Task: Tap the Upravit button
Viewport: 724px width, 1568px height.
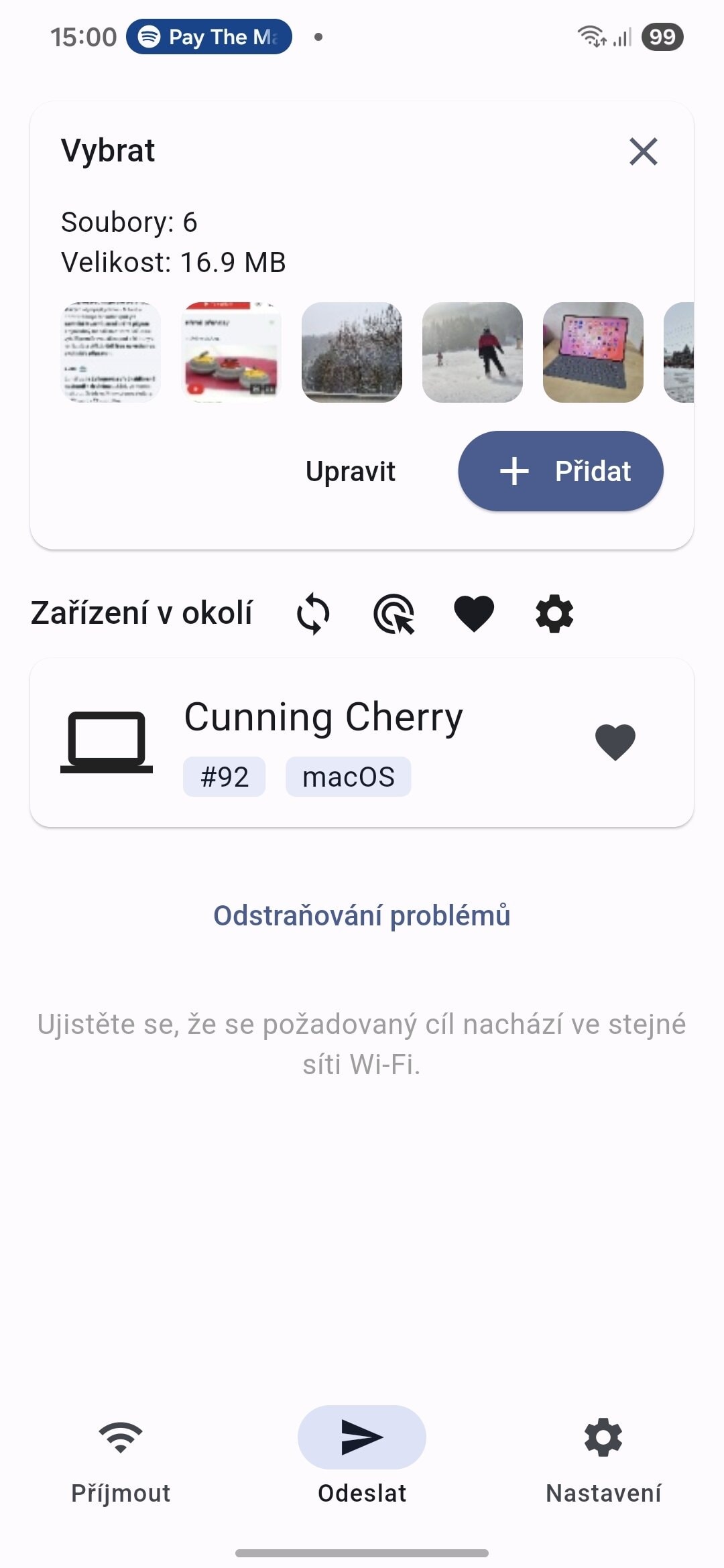Action: pyautogui.click(x=350, y=471)
